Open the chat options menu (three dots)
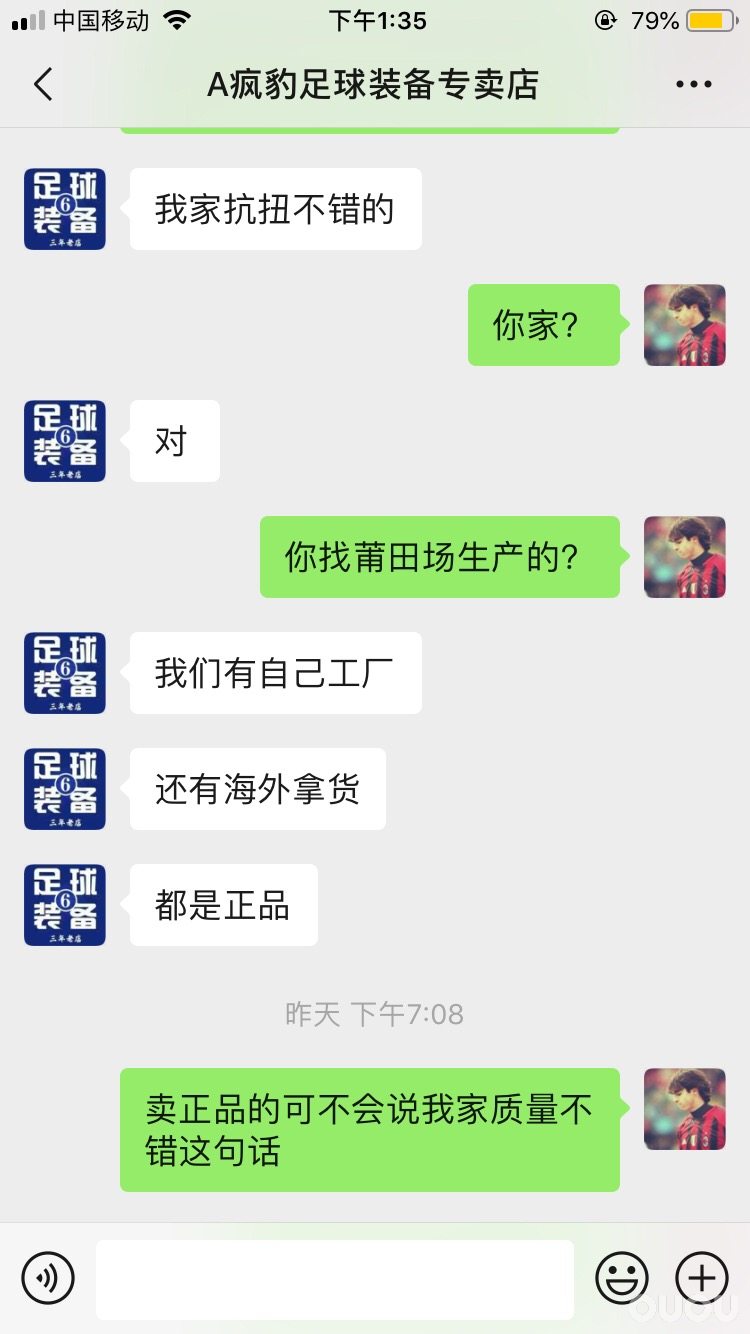750x1334 pixels. coord(693,85)
